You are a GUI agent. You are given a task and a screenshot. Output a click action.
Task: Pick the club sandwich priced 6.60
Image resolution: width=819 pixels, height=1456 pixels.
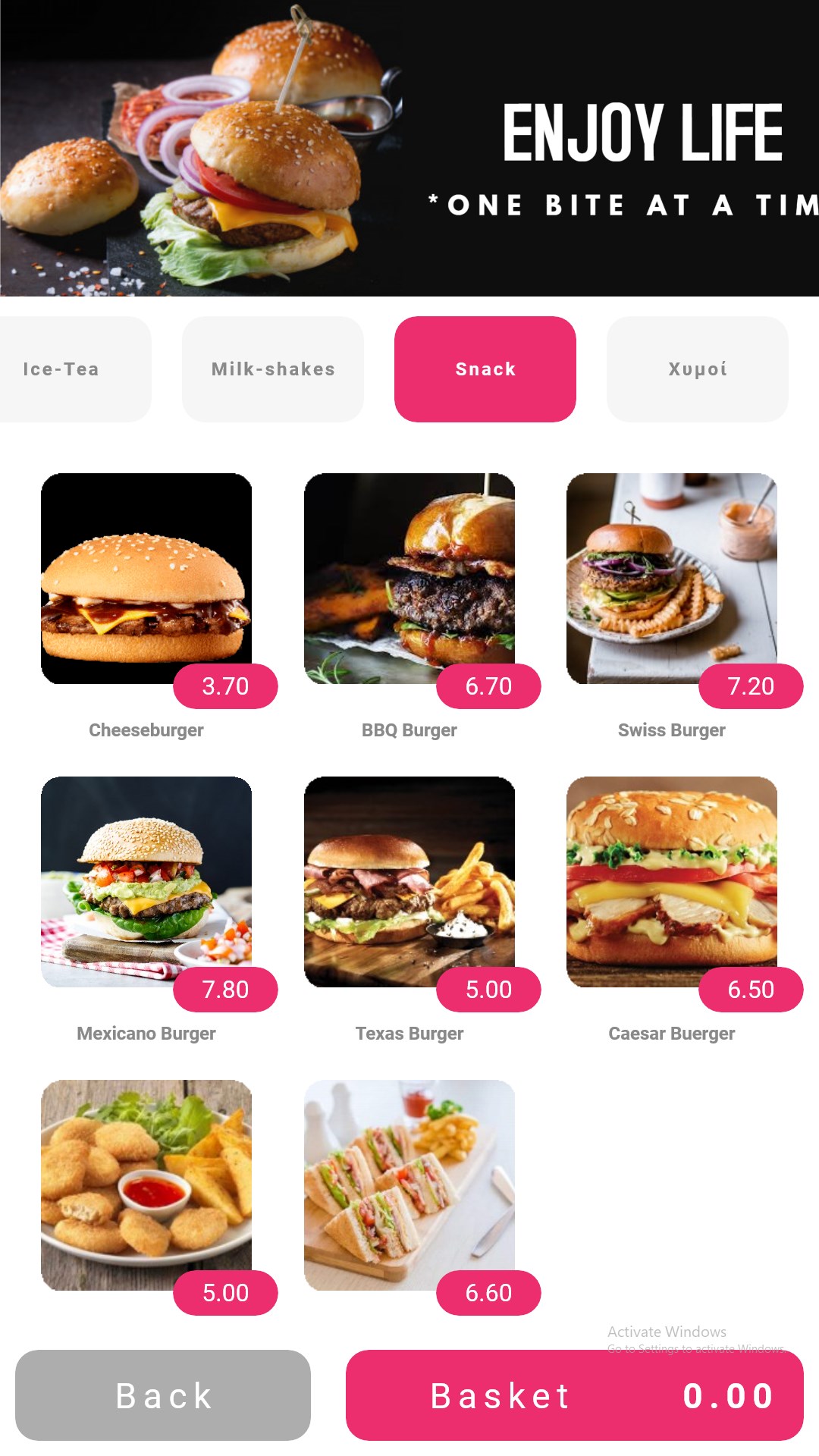pos(409,1185)
